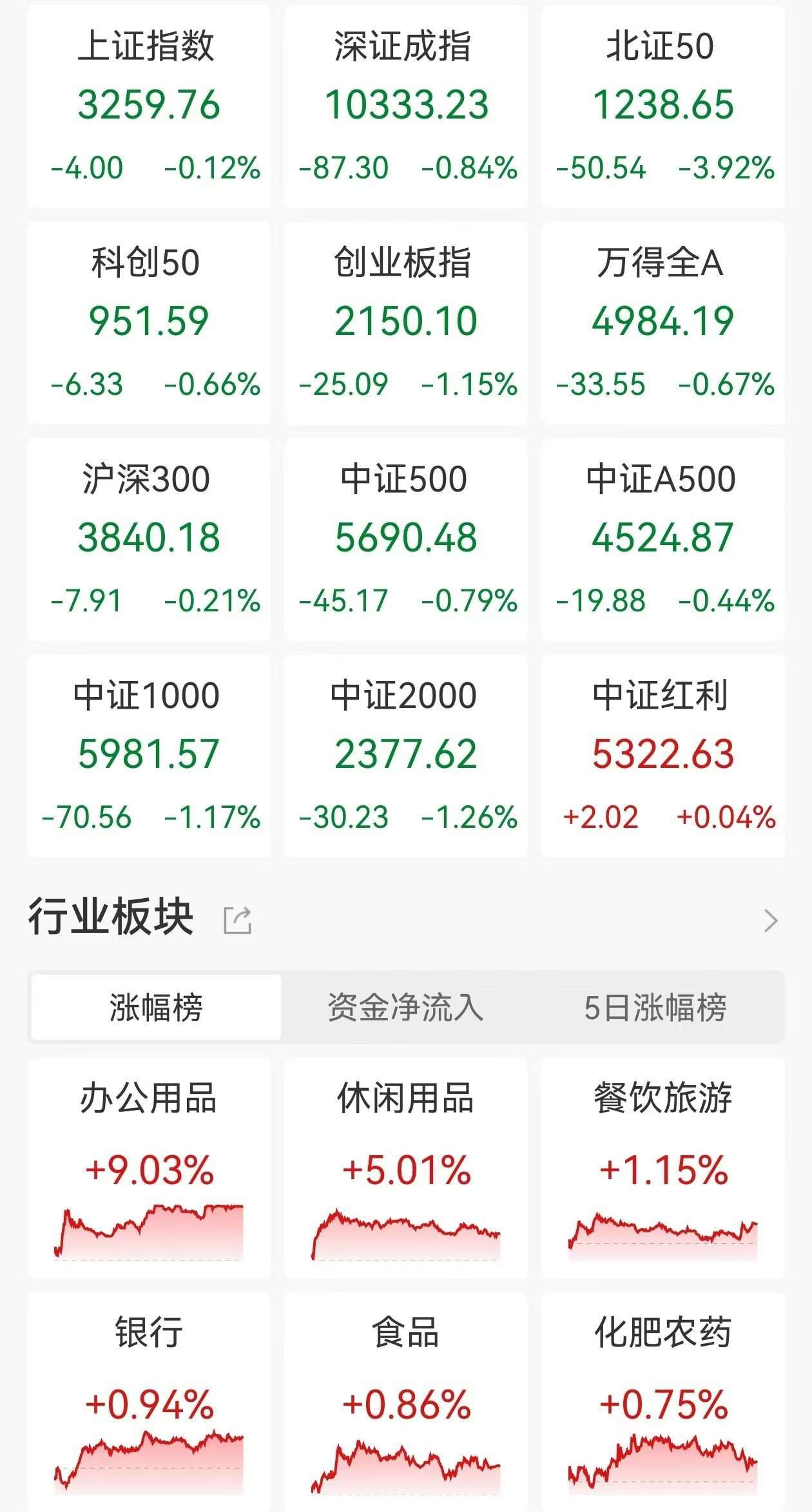Screen dimensions: 812x1512
Task: Open the 休闲用品 sector card
Action: click(406, 1168)
